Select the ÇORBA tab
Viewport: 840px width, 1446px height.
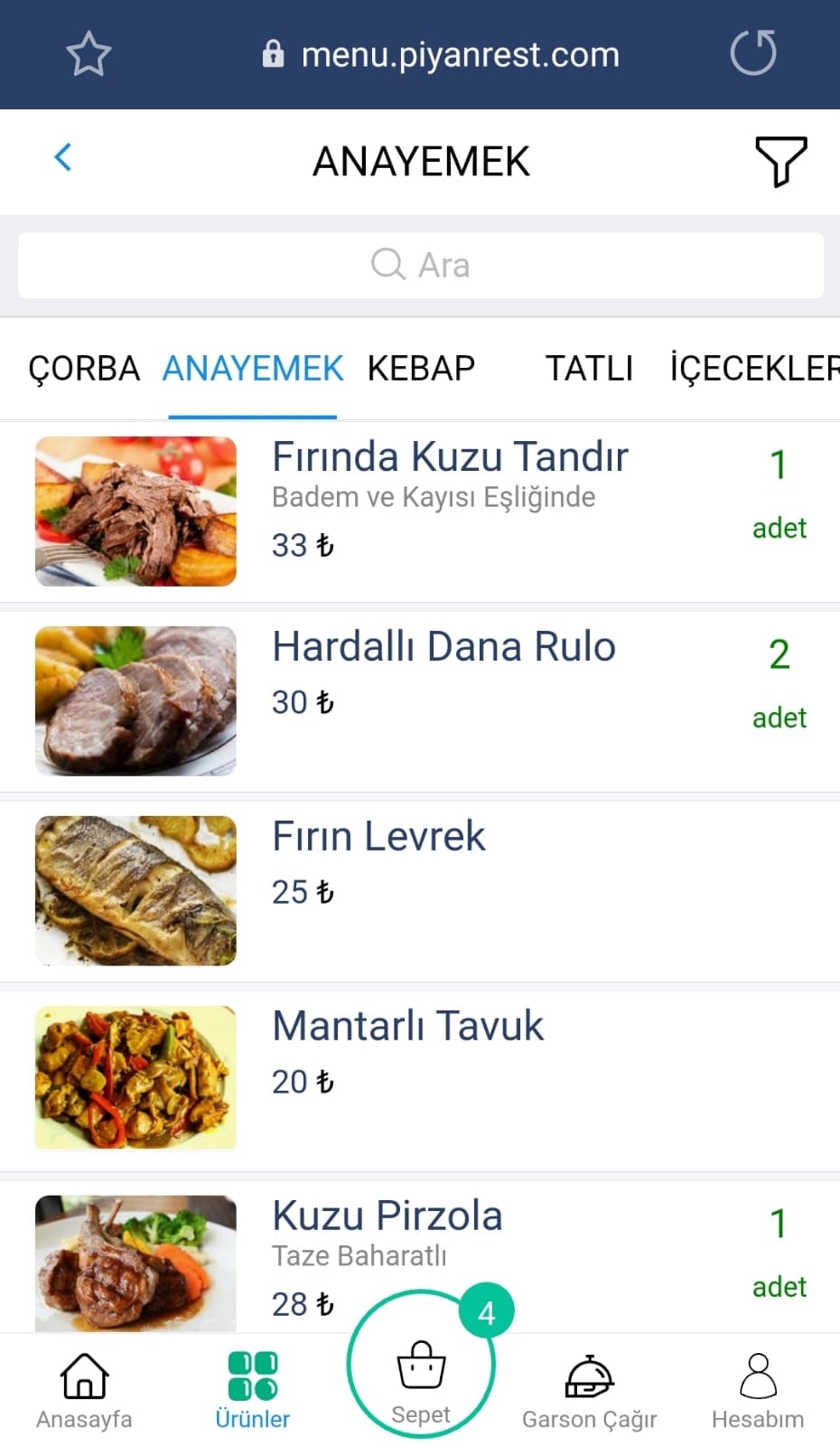pos(84,368)
